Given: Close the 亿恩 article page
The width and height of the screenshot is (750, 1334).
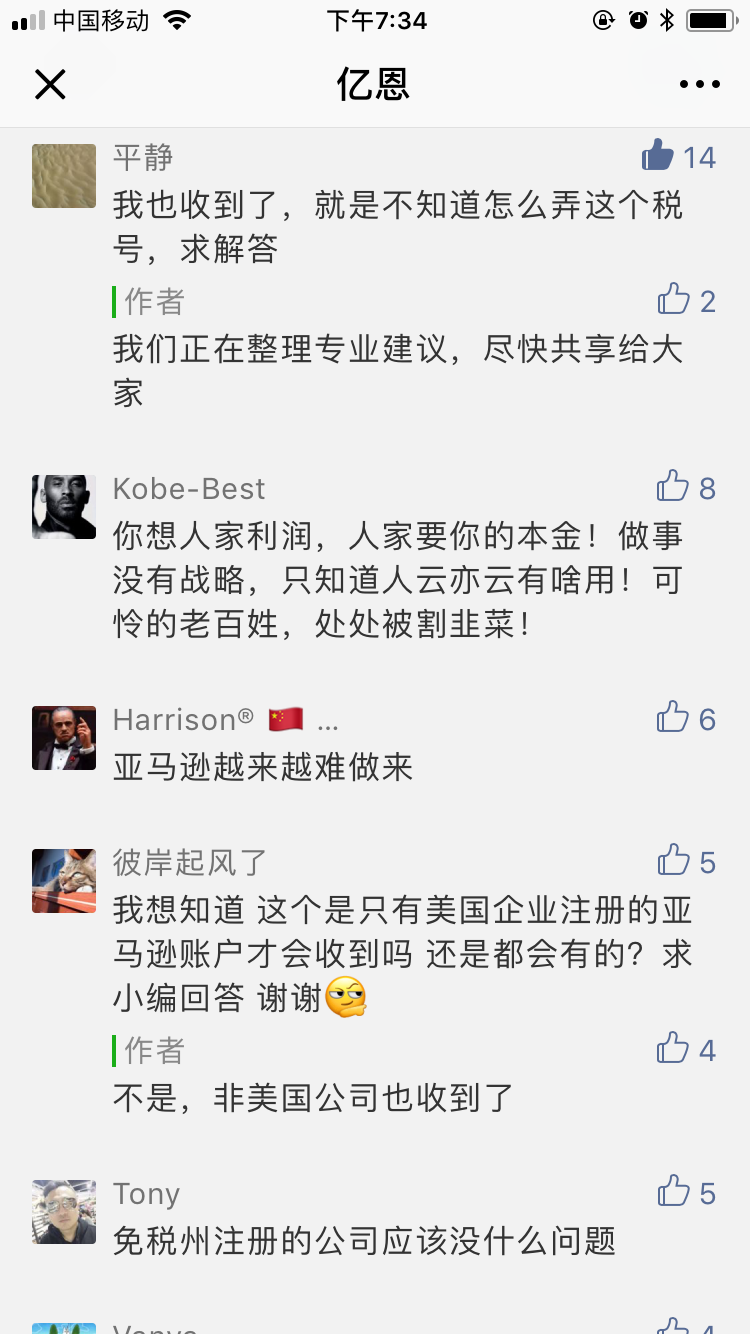Looking at the screenshot, I should click(50, 85).
